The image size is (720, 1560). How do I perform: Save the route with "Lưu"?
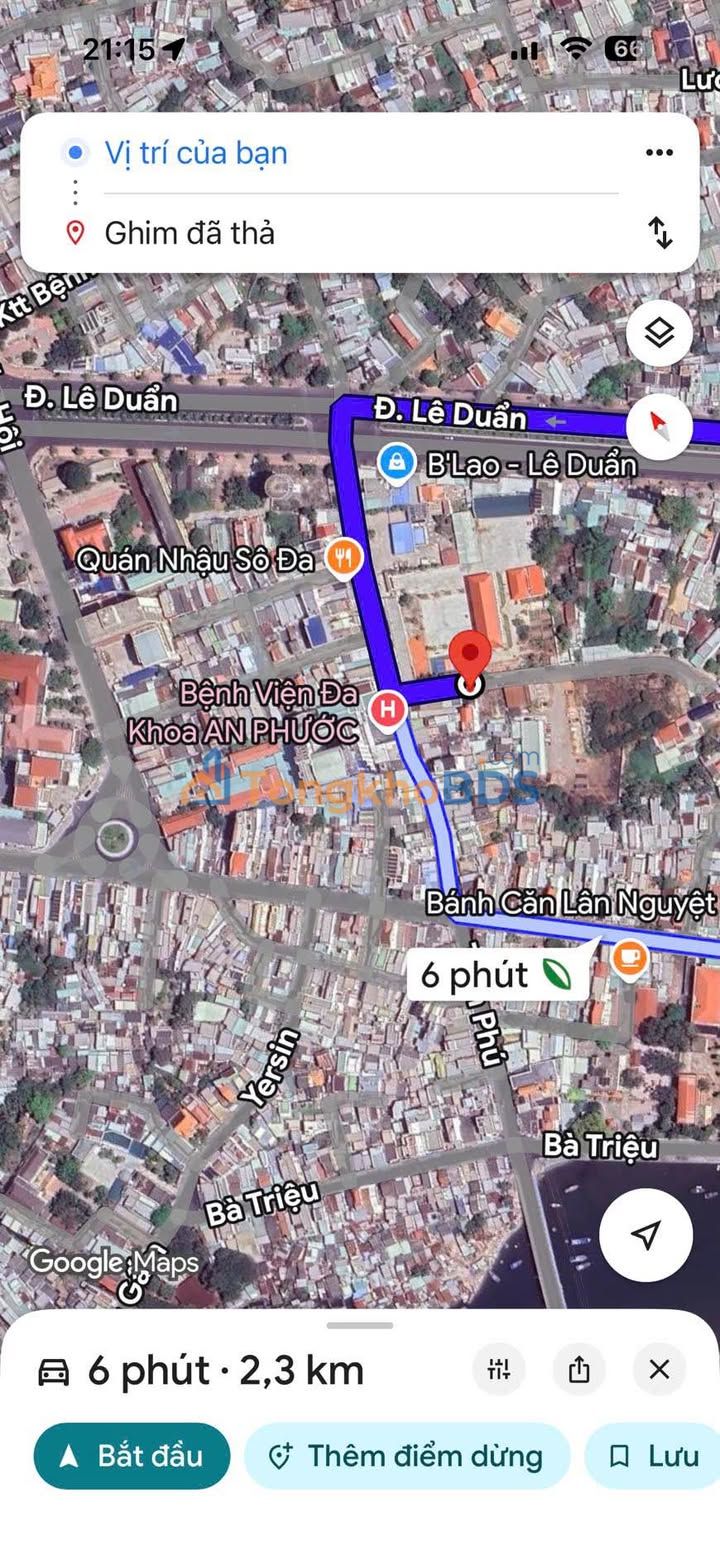(655, 1456)
